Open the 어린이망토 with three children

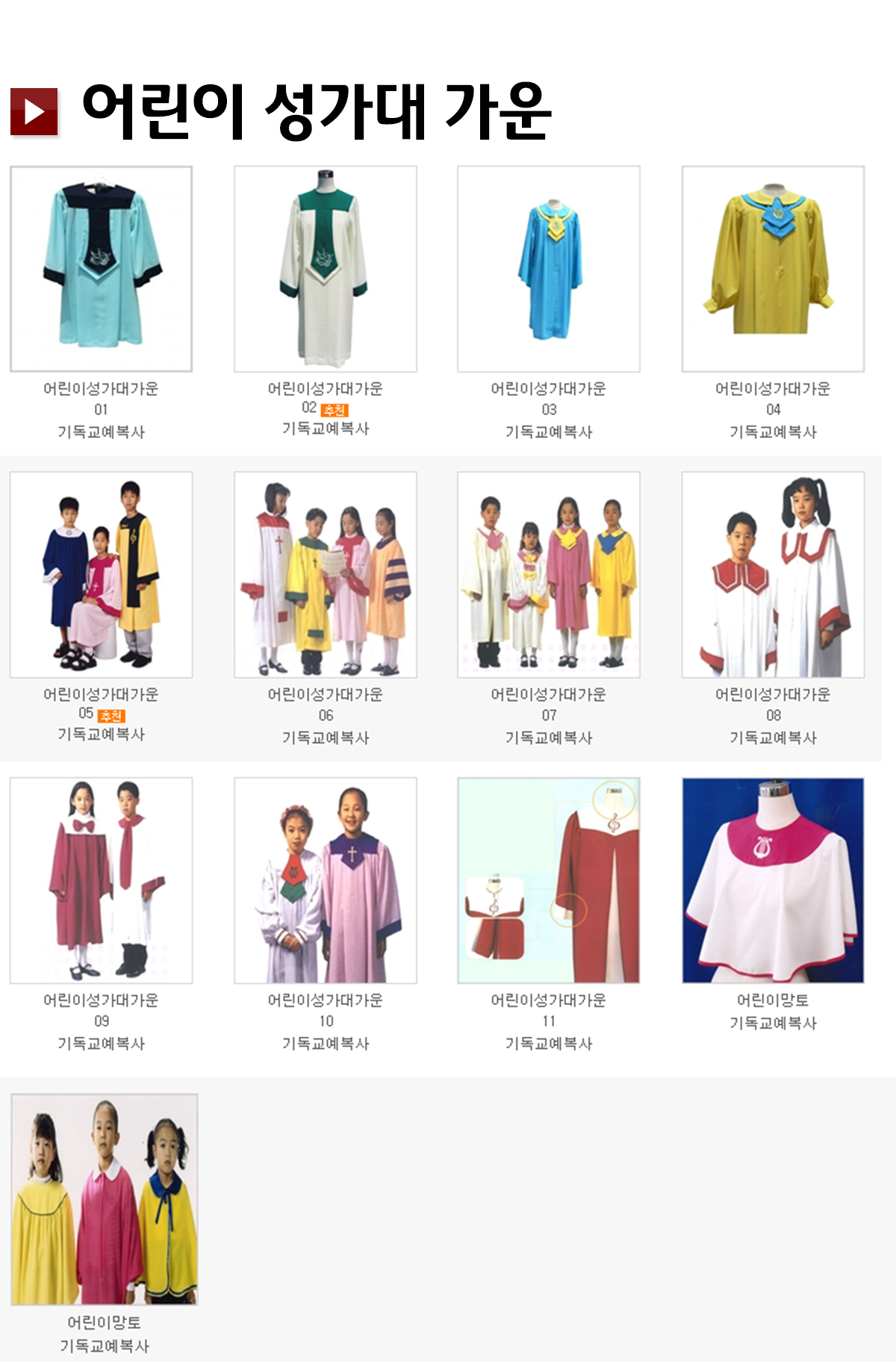click(105, 1199)
